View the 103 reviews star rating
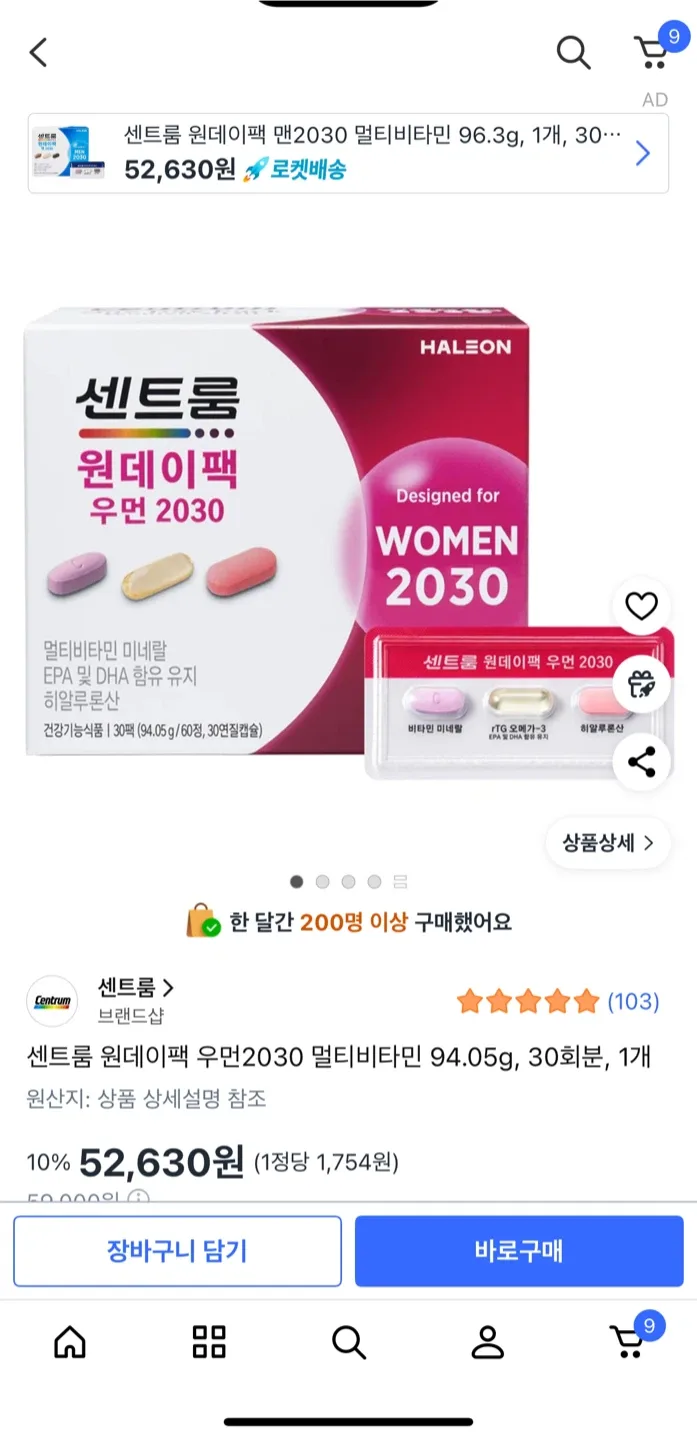The width and height of the screenshot is (697, 1440). point(557,1001)
